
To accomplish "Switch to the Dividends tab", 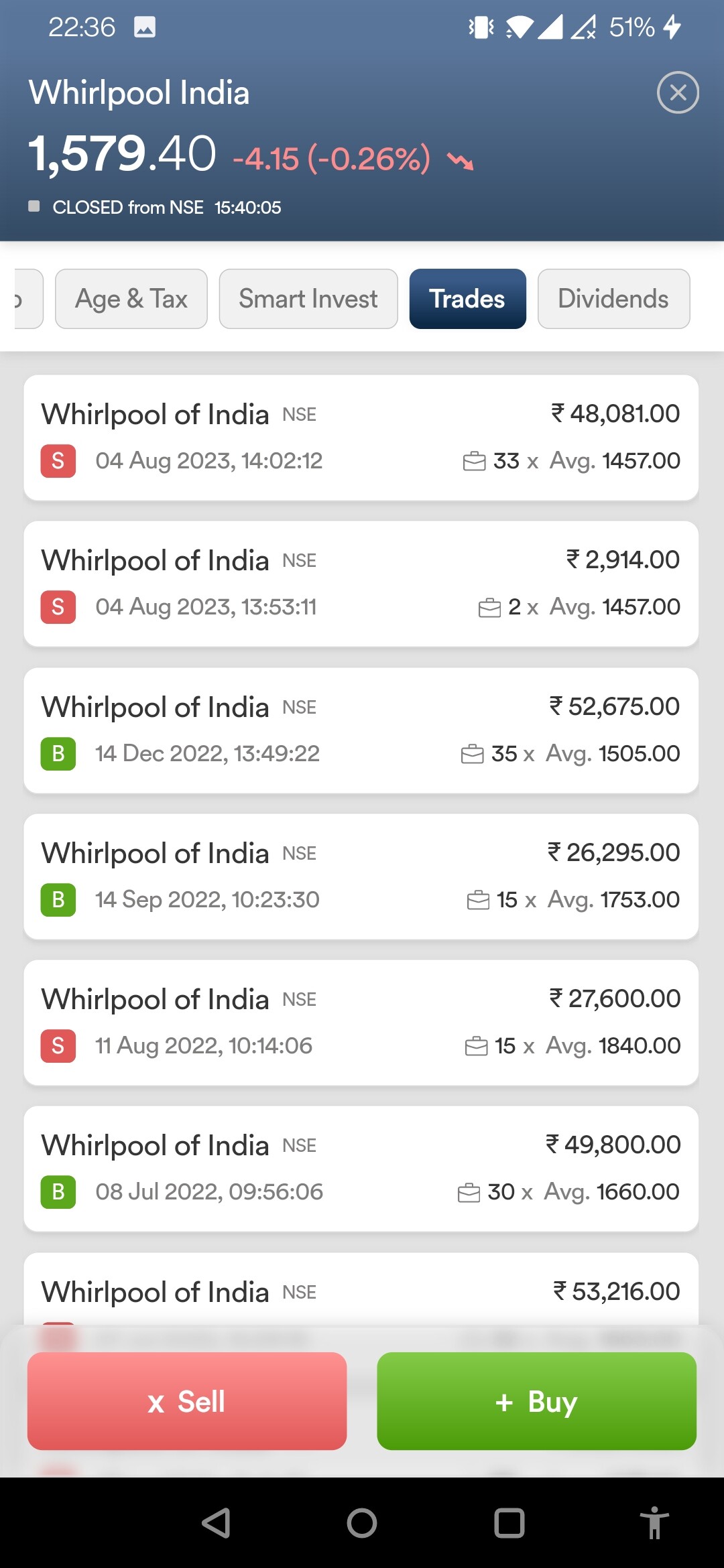I will [x=613, y=299].
